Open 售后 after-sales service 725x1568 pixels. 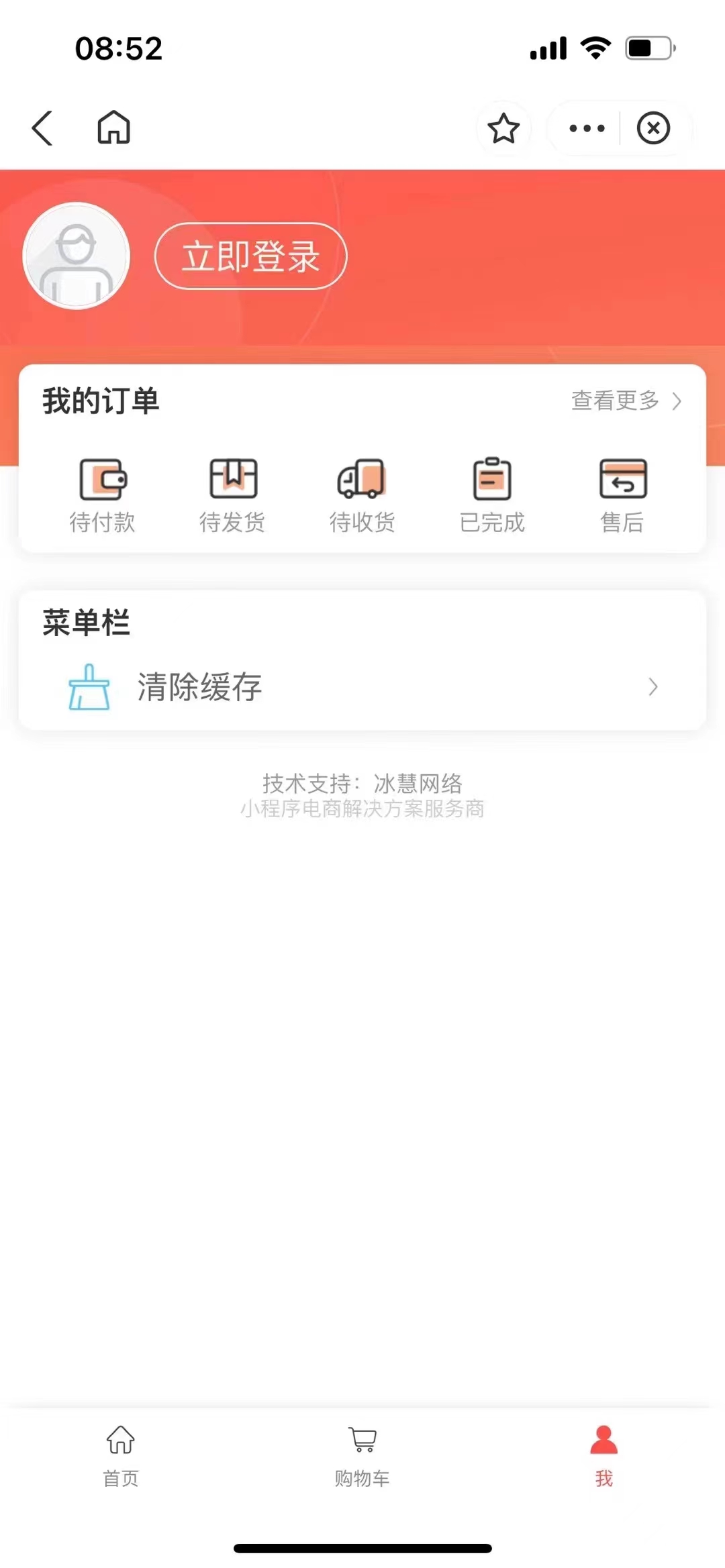click(622, 496)
